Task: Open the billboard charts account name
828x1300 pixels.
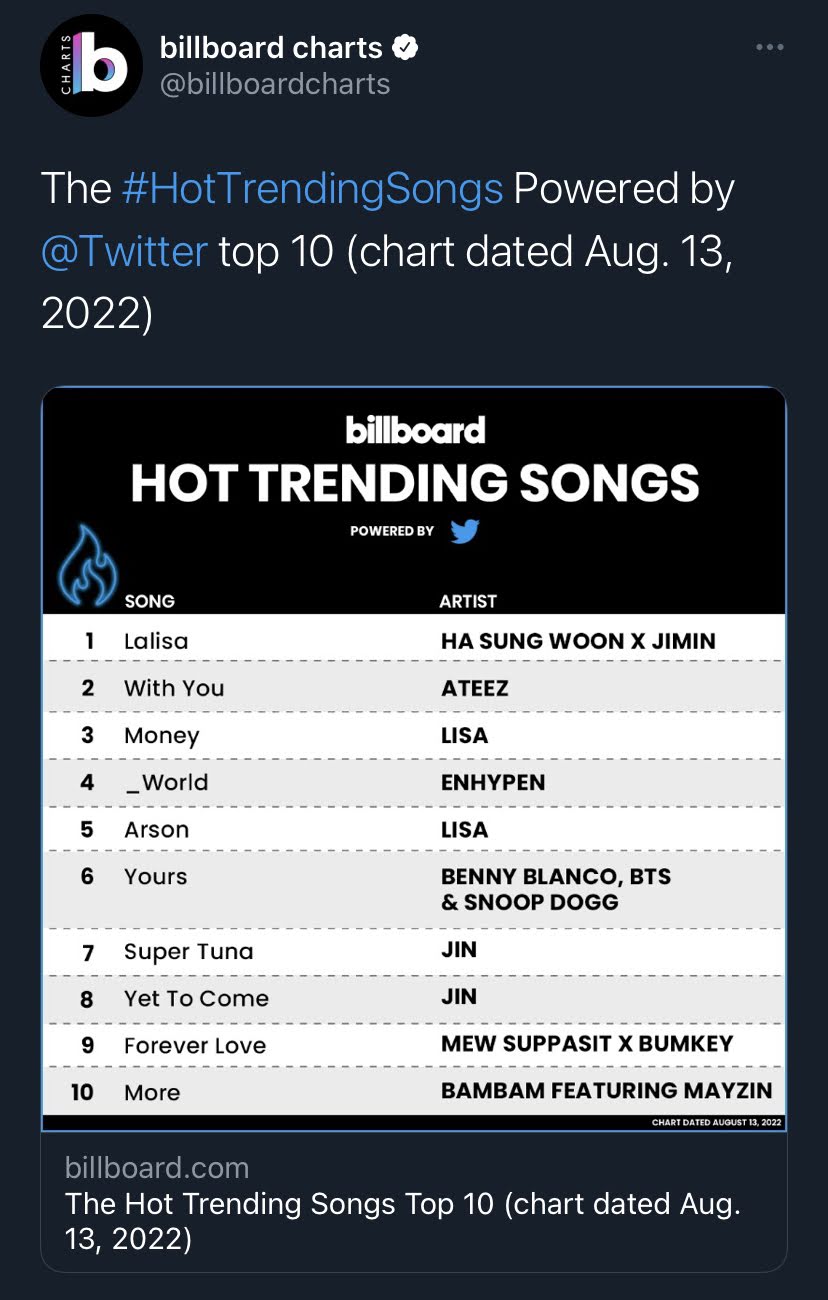Action: (271, 47)
